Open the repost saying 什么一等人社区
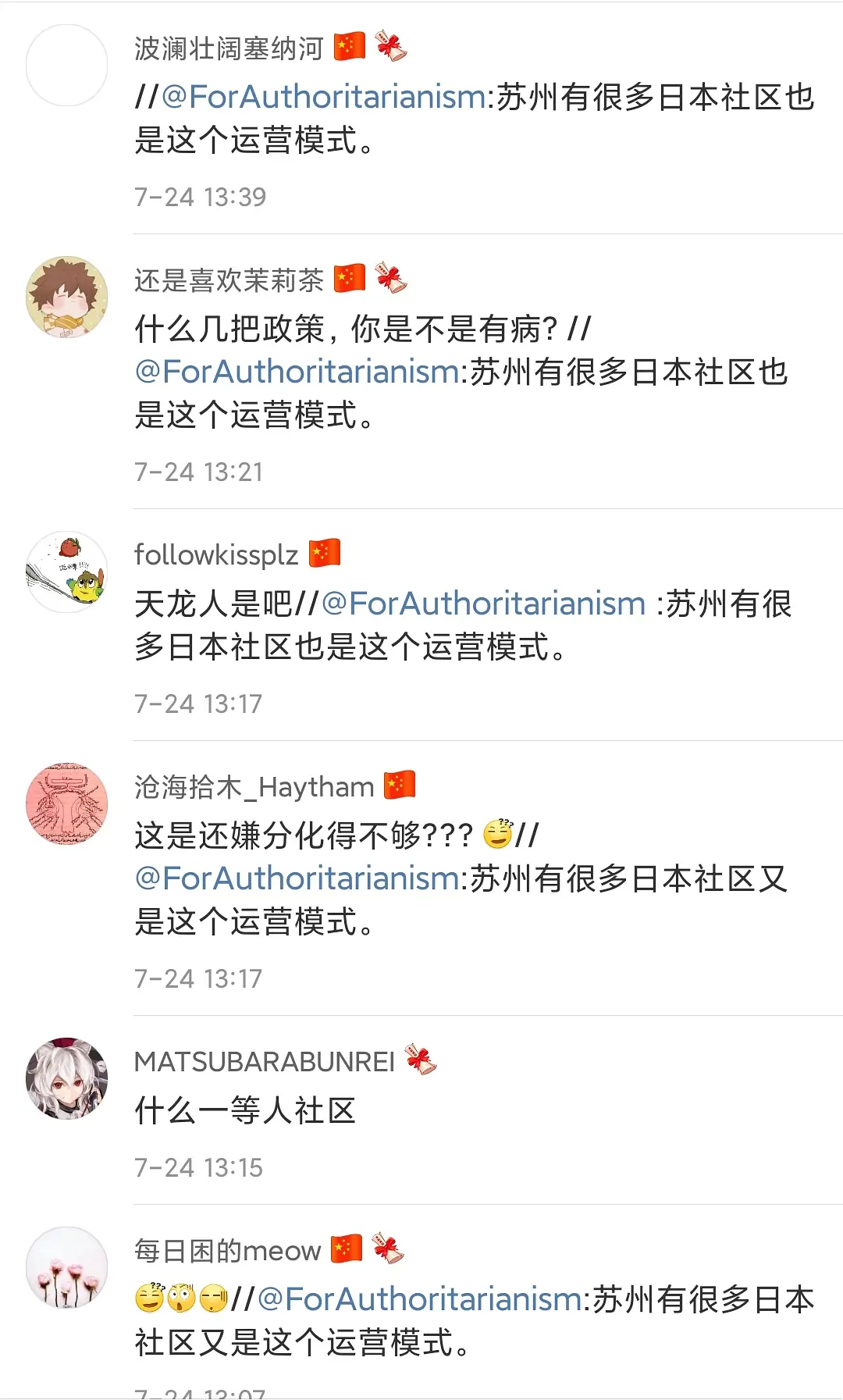 (x=245, y=1111)
